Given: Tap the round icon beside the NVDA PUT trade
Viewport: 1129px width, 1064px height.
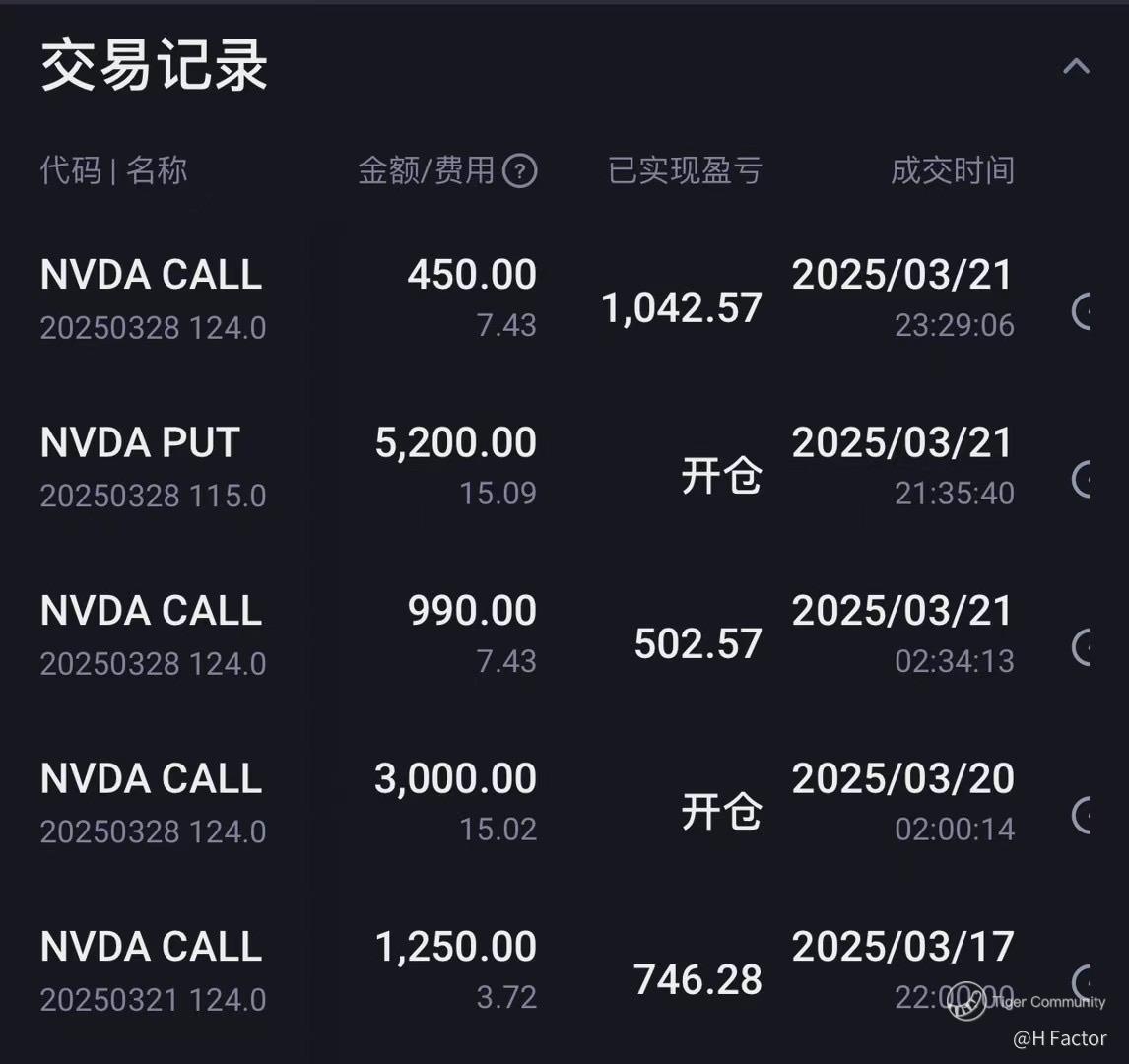Looking at the screenshot, I should (x=1082, y=479).
